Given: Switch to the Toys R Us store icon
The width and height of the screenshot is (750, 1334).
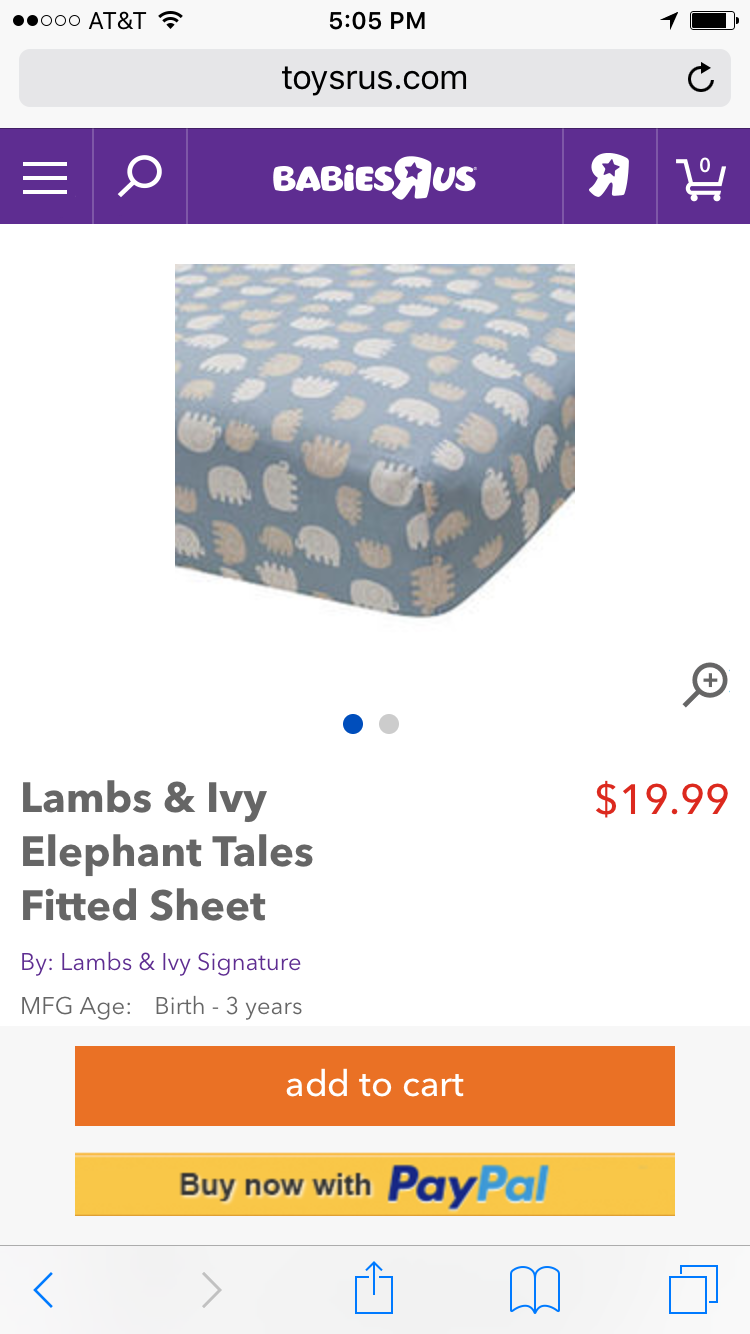Looking at the screenshot, I should 609,177.
